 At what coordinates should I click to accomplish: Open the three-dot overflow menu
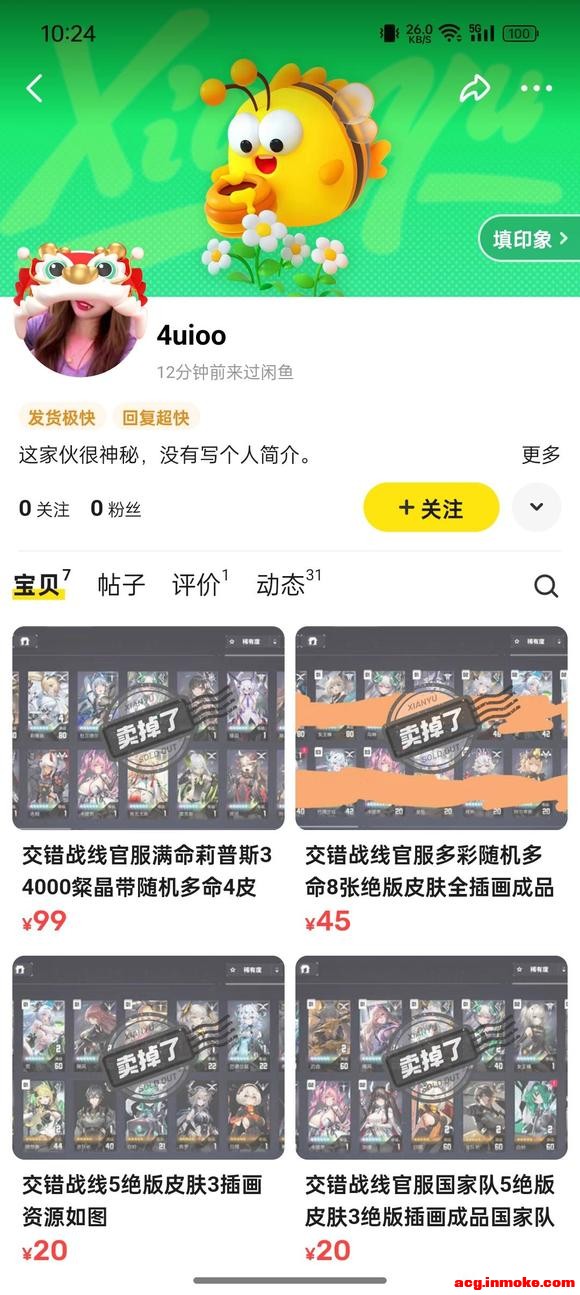click(536, 89)
